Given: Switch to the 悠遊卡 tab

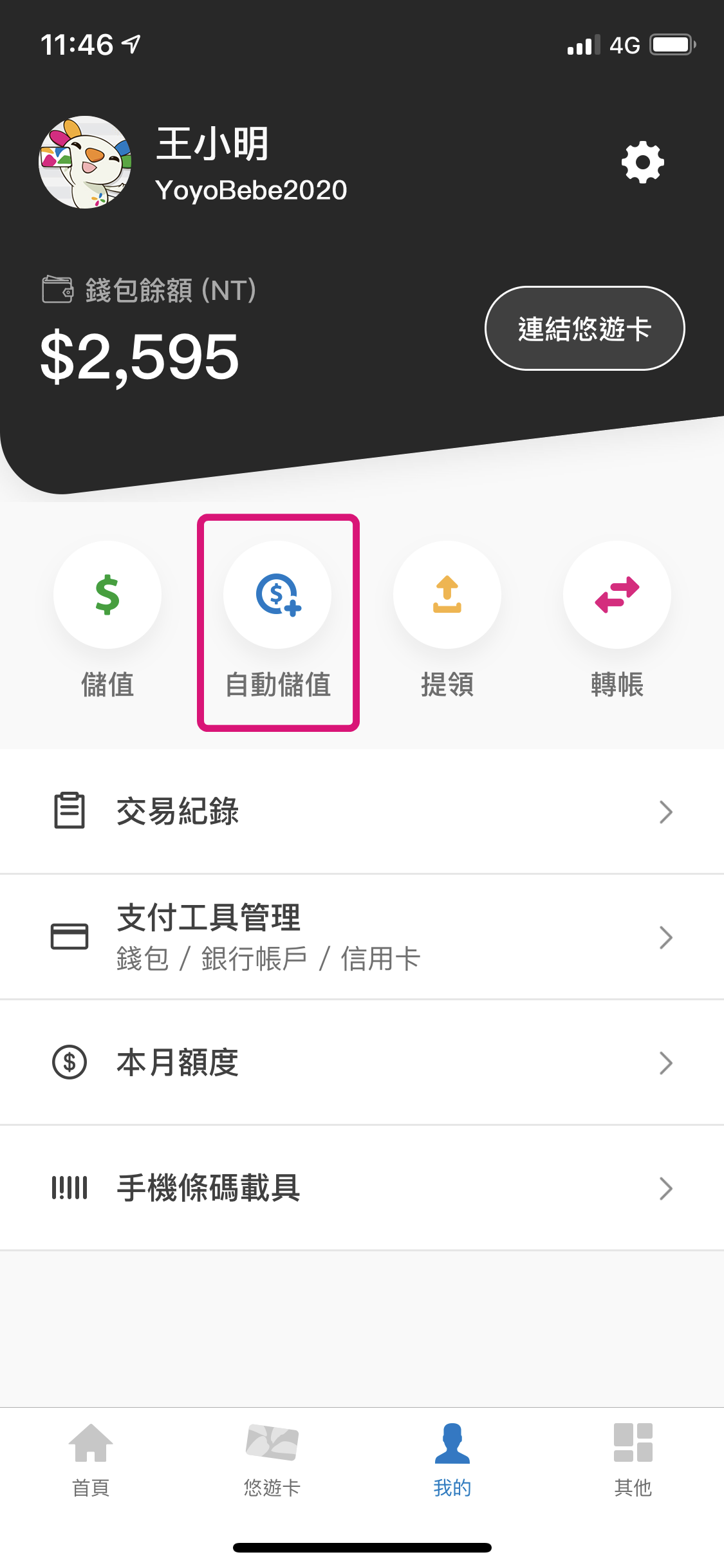Looking at the screenshot, I should click(x=272, y=1459).
